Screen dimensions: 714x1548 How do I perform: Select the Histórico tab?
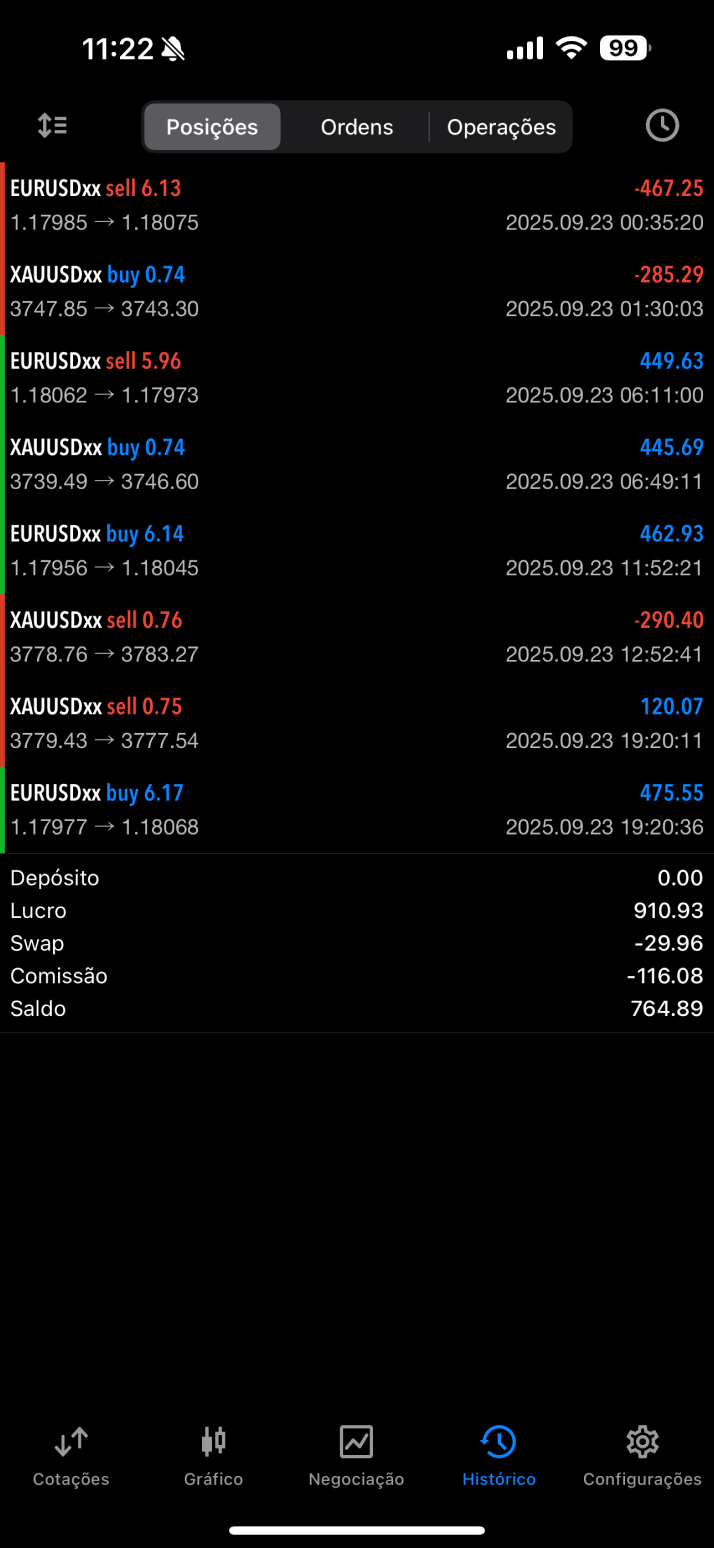pyautogui.click(x=499, y=1456)
